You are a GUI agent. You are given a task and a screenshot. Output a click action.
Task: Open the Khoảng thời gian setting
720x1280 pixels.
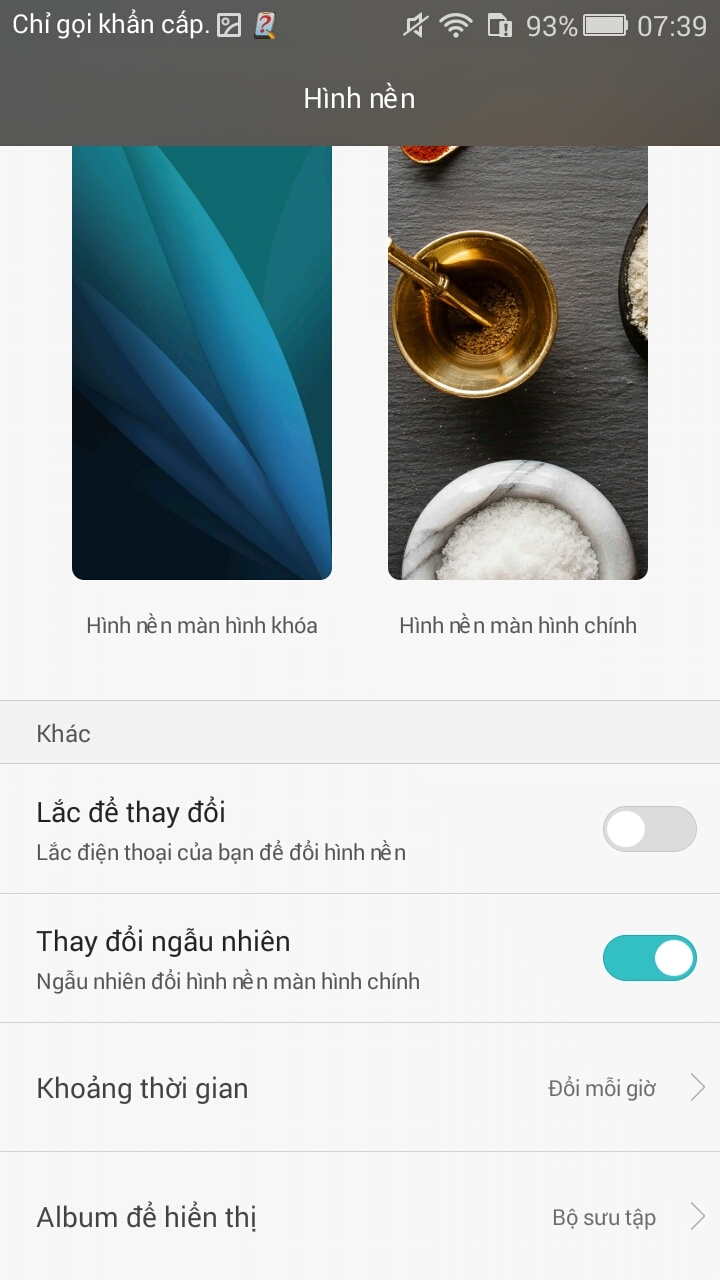360,1088
